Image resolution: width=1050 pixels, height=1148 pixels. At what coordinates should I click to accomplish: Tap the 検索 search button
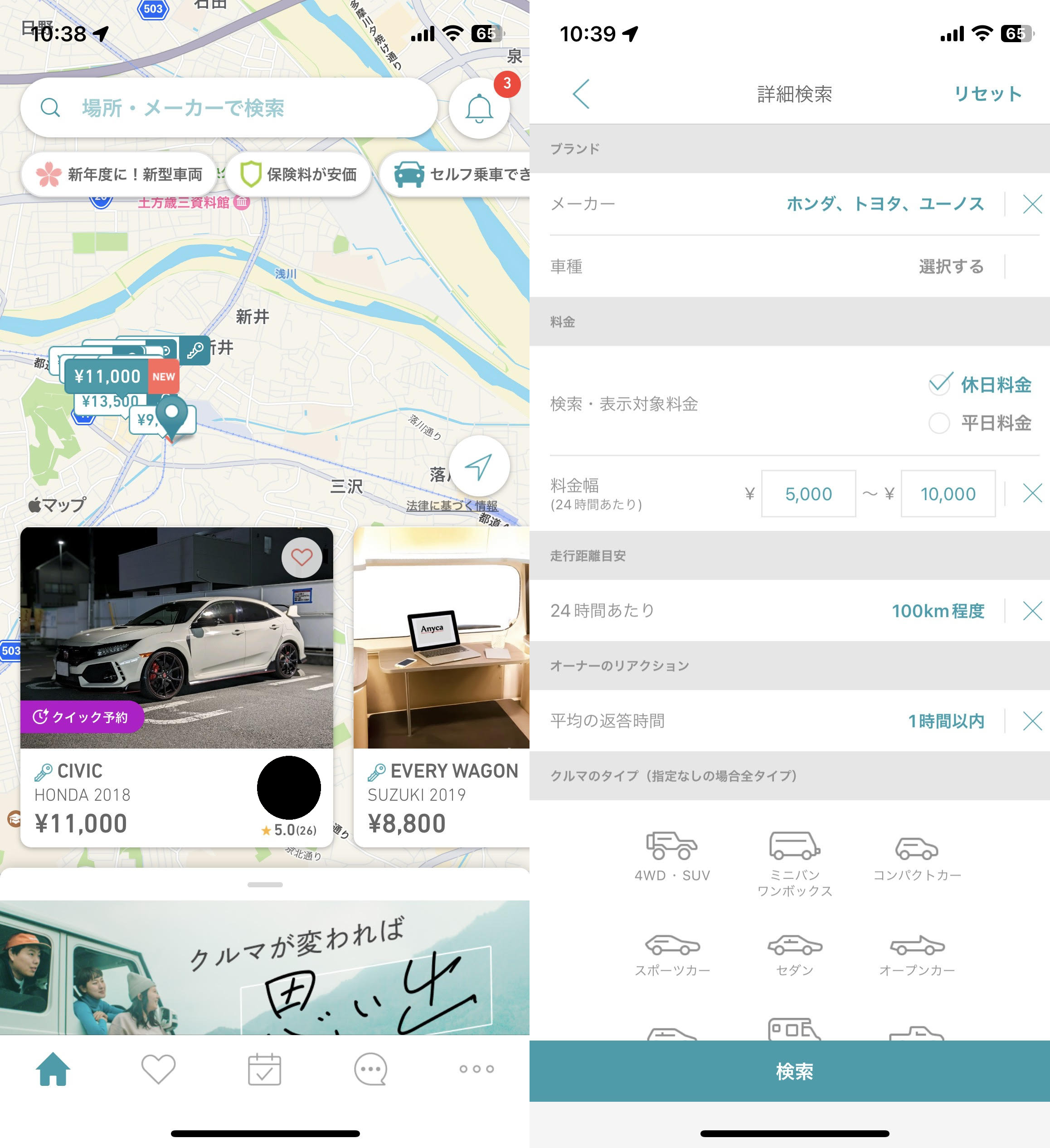coord(794,1071)
